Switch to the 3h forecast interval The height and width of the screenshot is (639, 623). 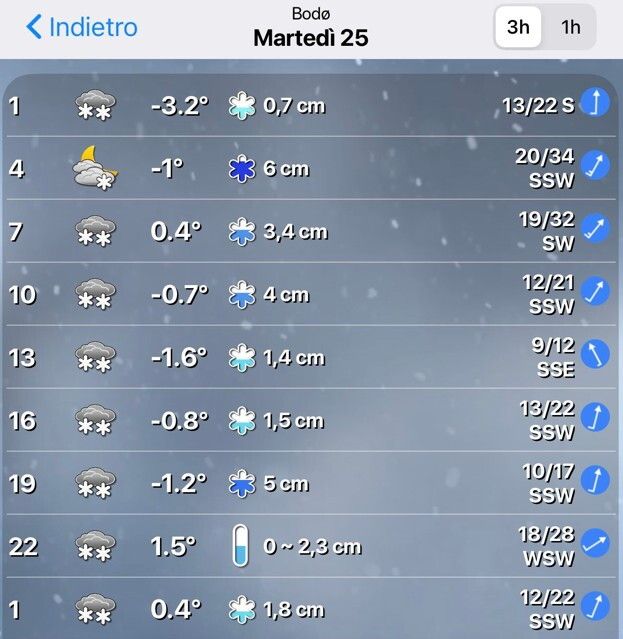coord(518,27)
